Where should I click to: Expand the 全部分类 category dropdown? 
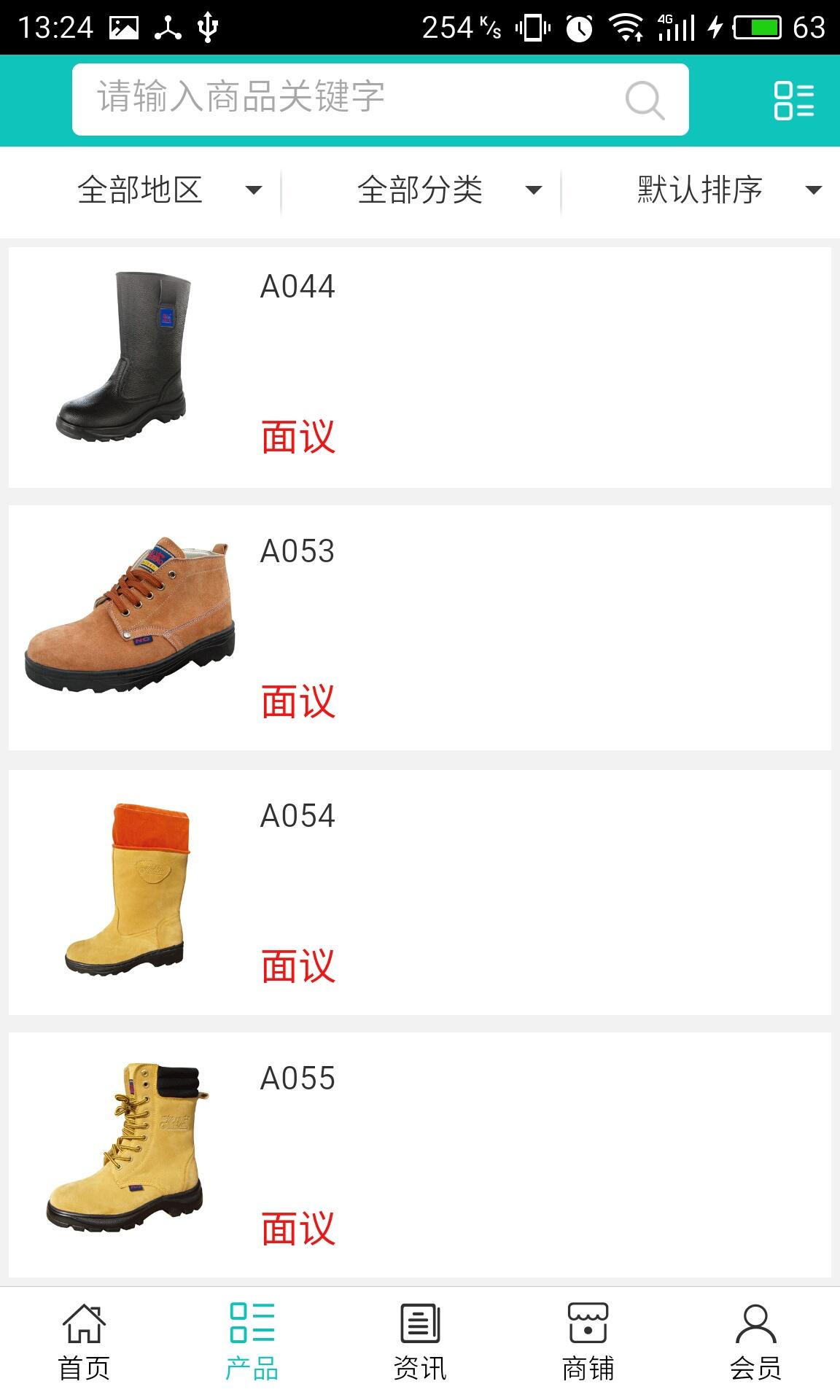(448, 190)
